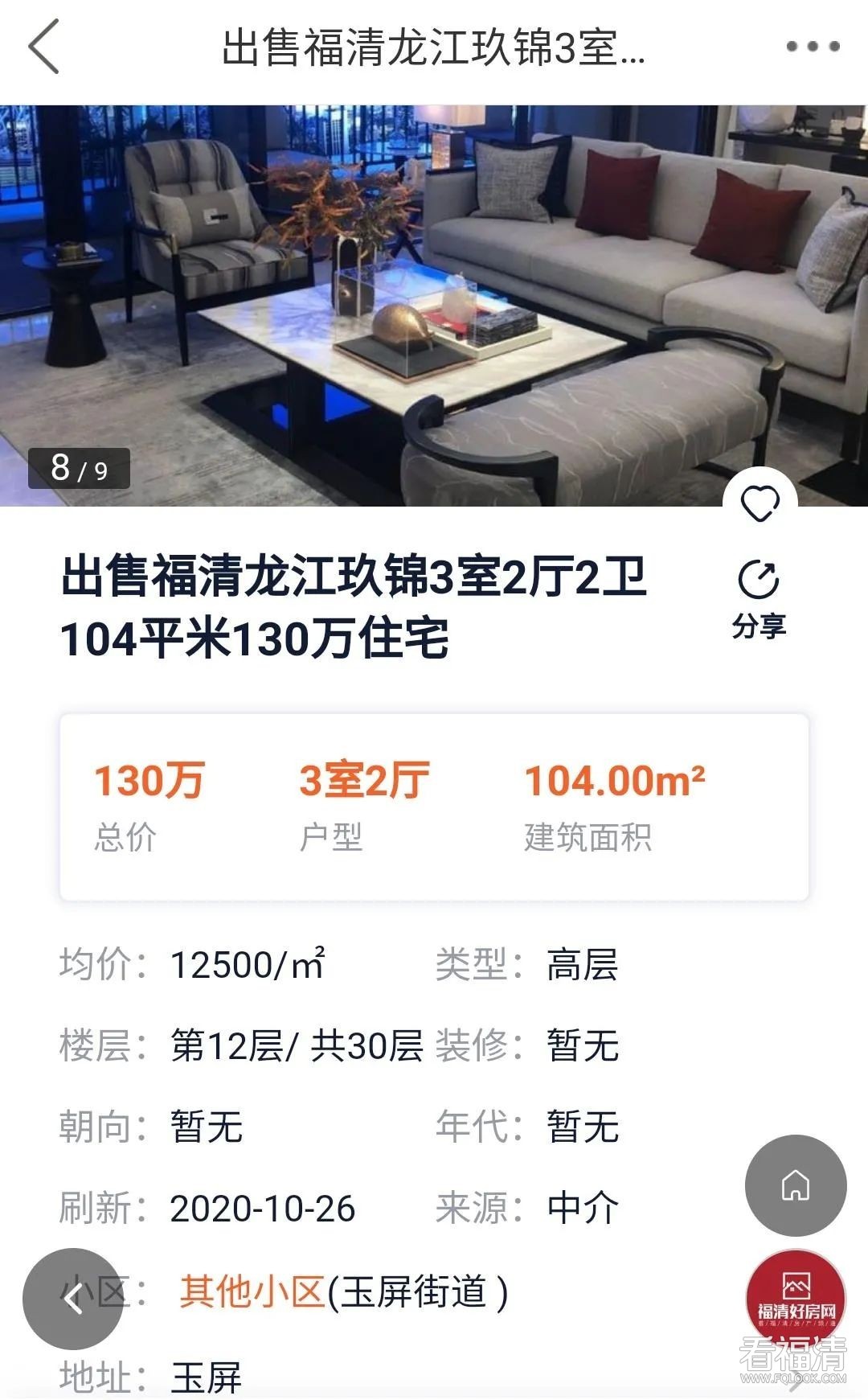Go back using the top-left arrow
Image resolution: width=868 pixels, height=1400 pixels.
click(44, 47)
